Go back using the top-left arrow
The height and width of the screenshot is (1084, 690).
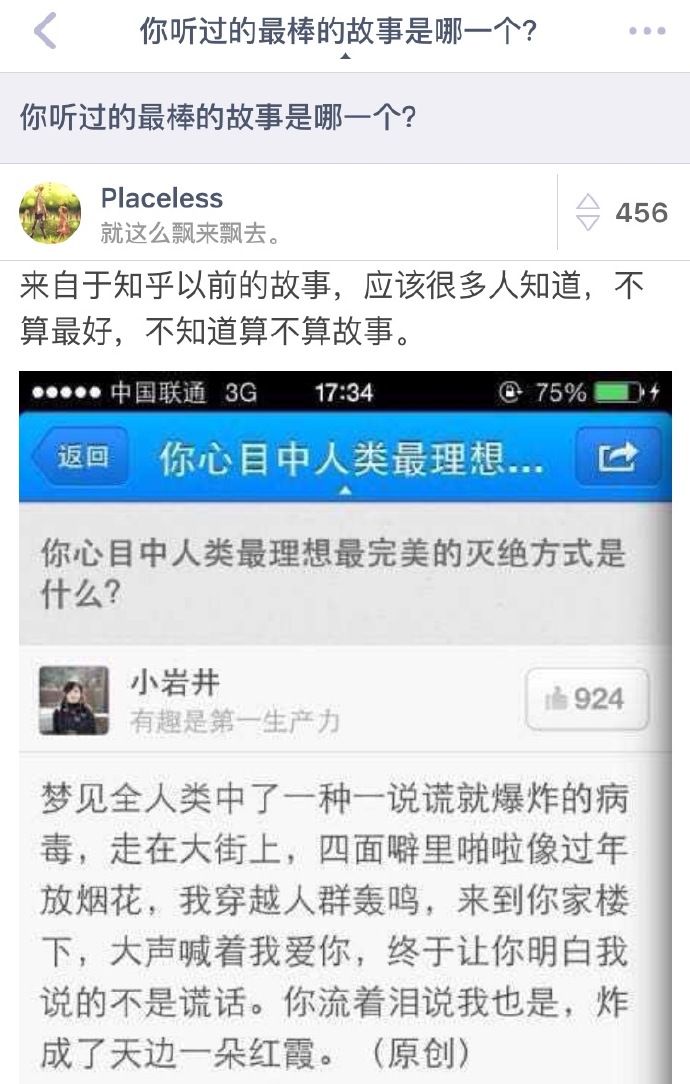[44, 32]
